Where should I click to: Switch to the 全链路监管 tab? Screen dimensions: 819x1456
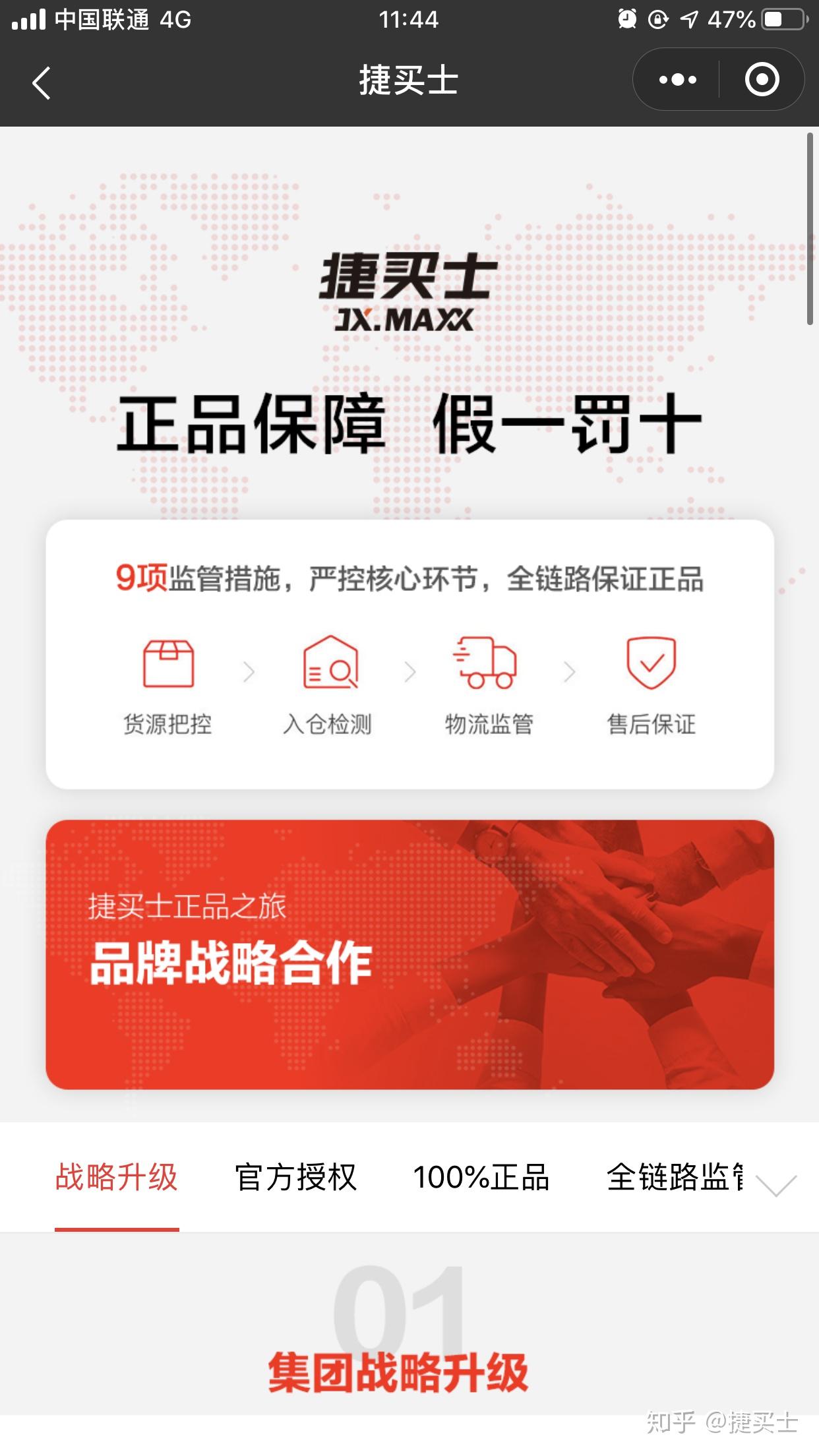(675, 1178)
